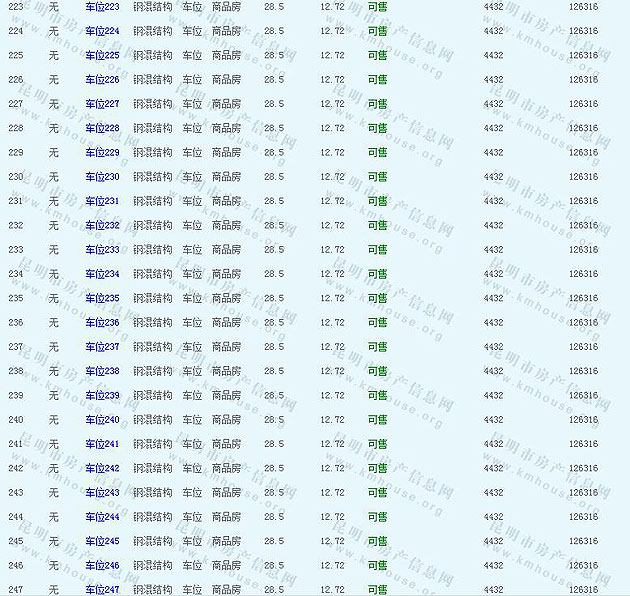This screenshot has width=630, height=596.
Task: Tap the 车位242 link
Action: point(102,468)
